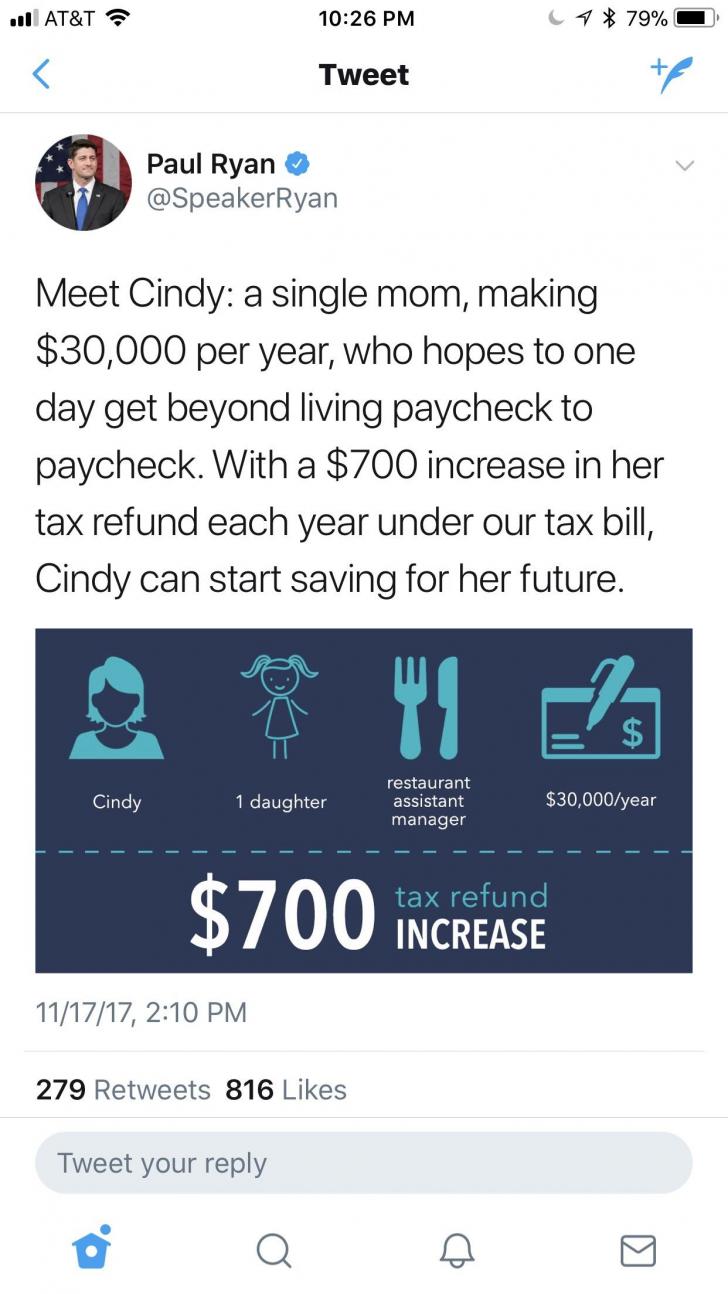The height and width of the screenshot is (1294, 728).
Task: Compose a new tweet
Action: (670, 75)
